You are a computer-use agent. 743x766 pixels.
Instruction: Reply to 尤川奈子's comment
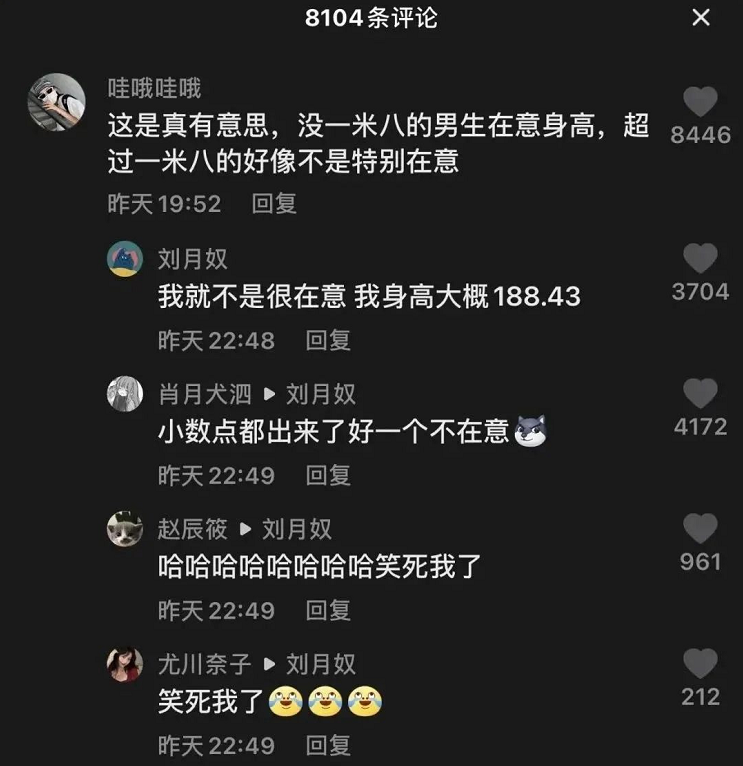tap(329, 745)
